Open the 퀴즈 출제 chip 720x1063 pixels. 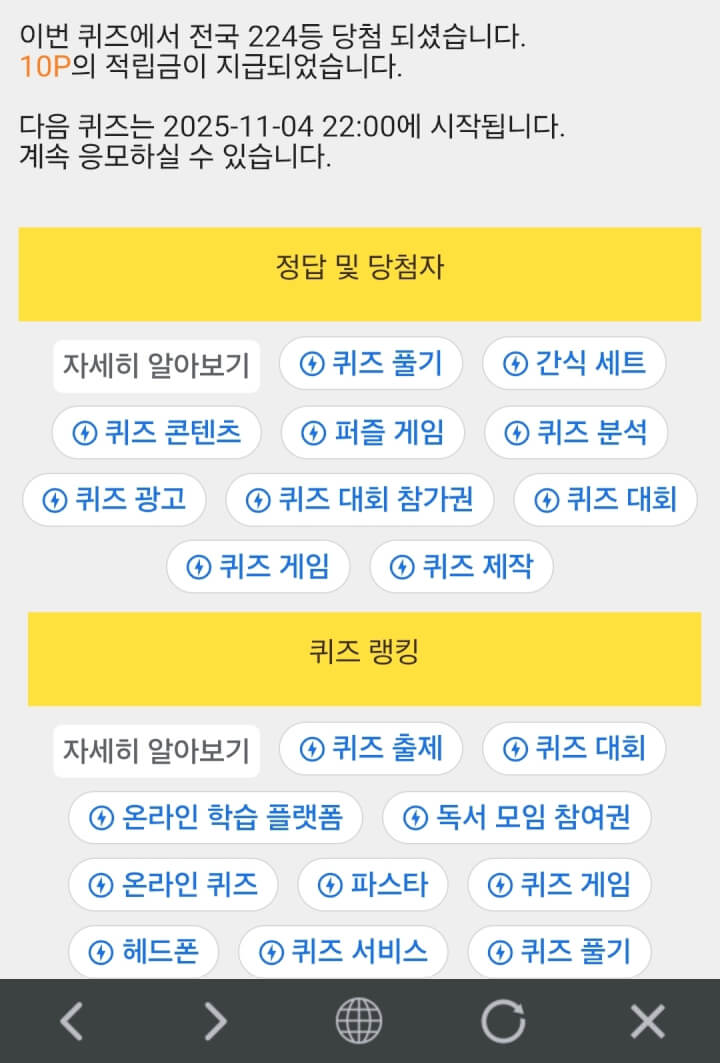pos(371,748)
